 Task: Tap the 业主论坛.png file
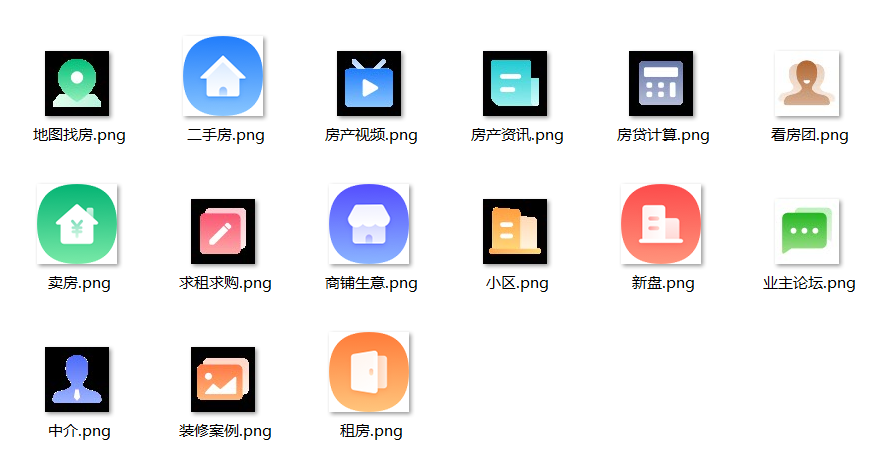[x=807, y=231]
